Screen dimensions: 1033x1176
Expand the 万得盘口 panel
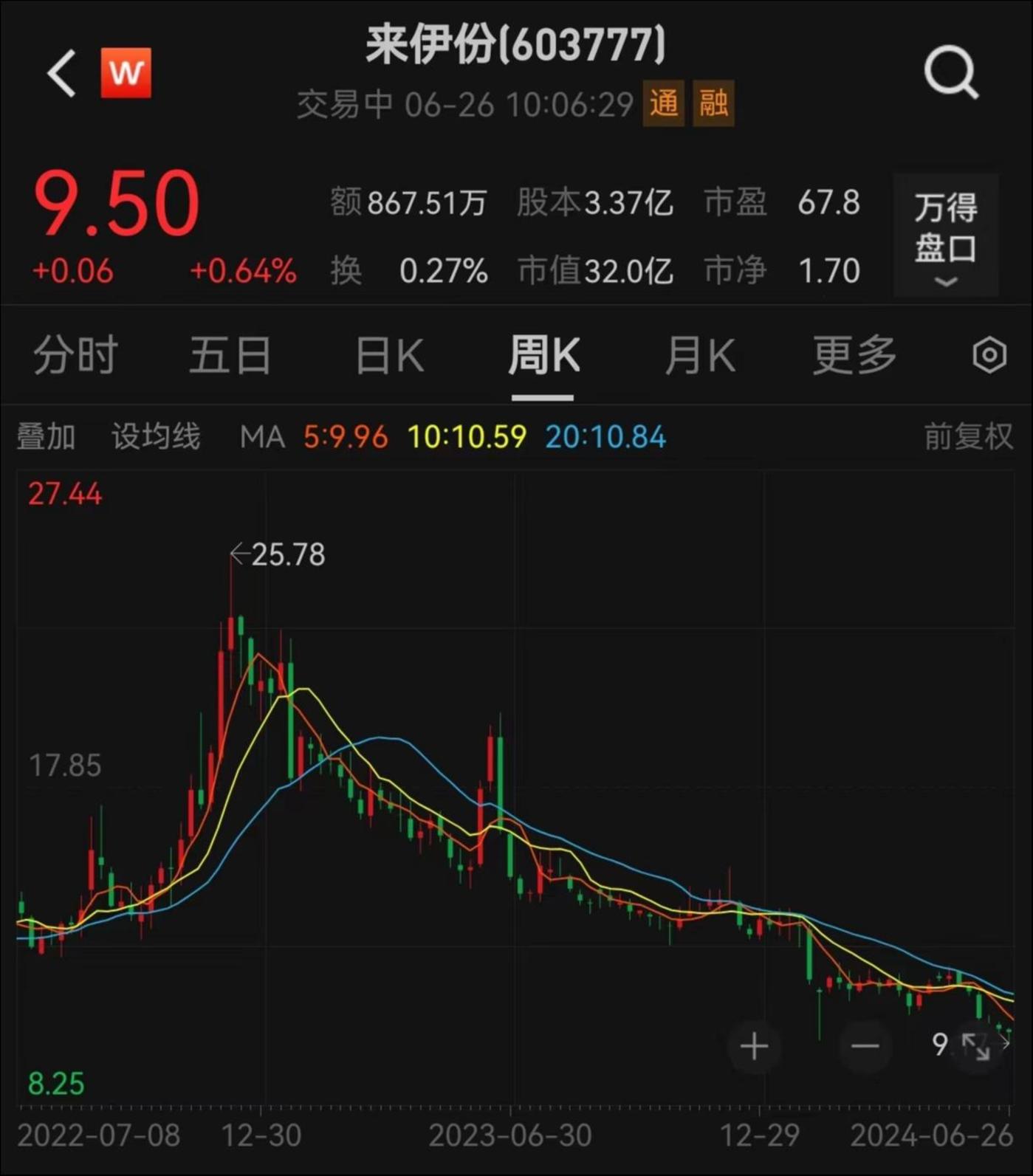tap(946, 235)
